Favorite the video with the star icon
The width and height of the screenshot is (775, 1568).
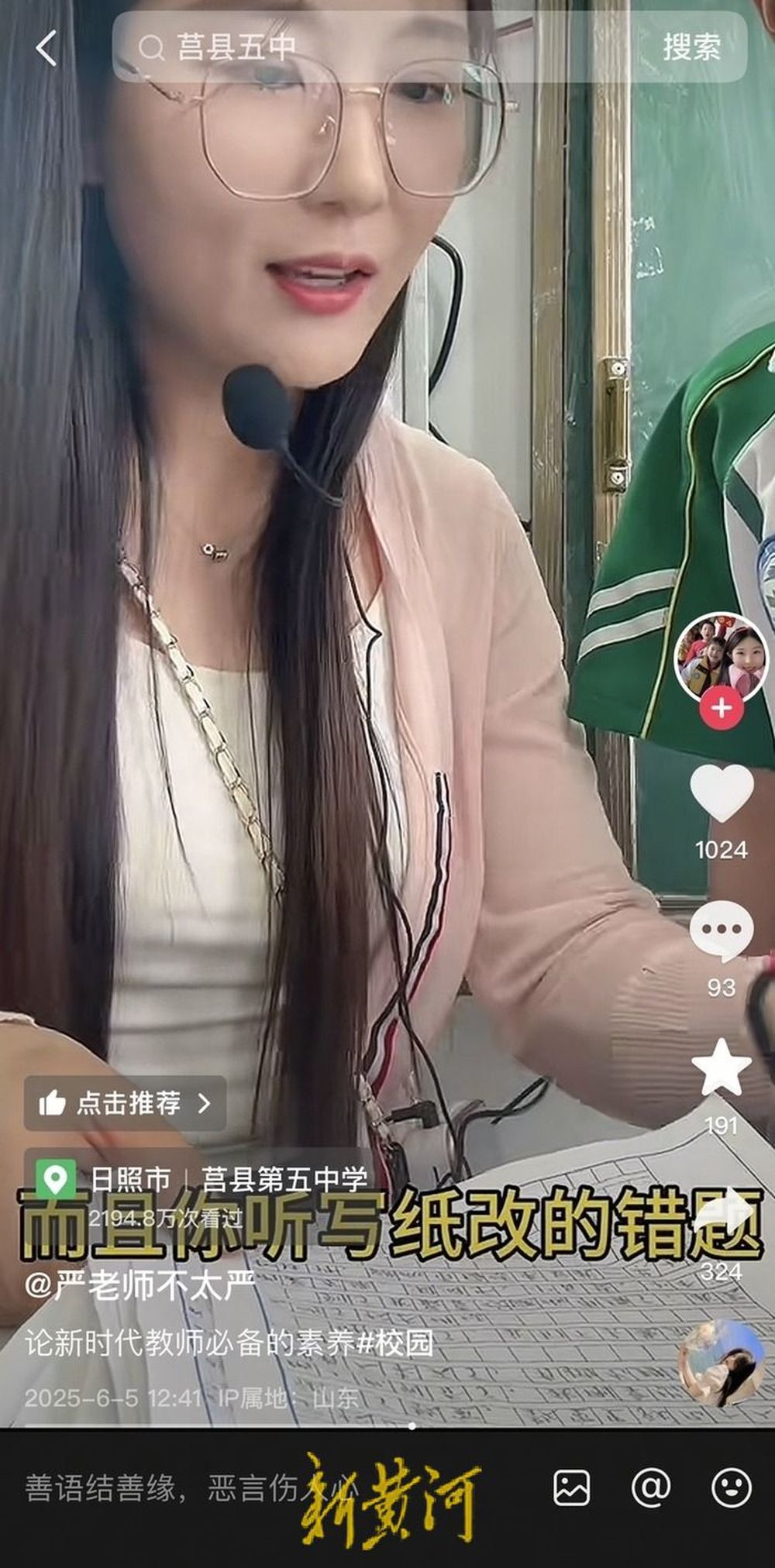point(722,1069)
